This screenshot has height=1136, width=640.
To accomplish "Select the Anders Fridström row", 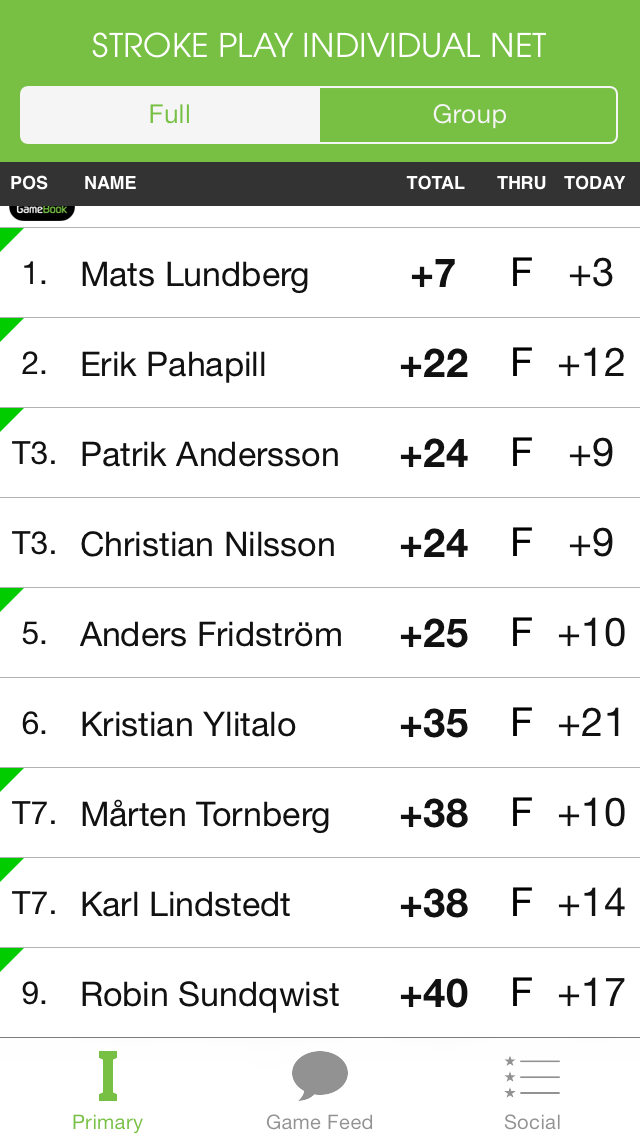I will click(320, 632).
